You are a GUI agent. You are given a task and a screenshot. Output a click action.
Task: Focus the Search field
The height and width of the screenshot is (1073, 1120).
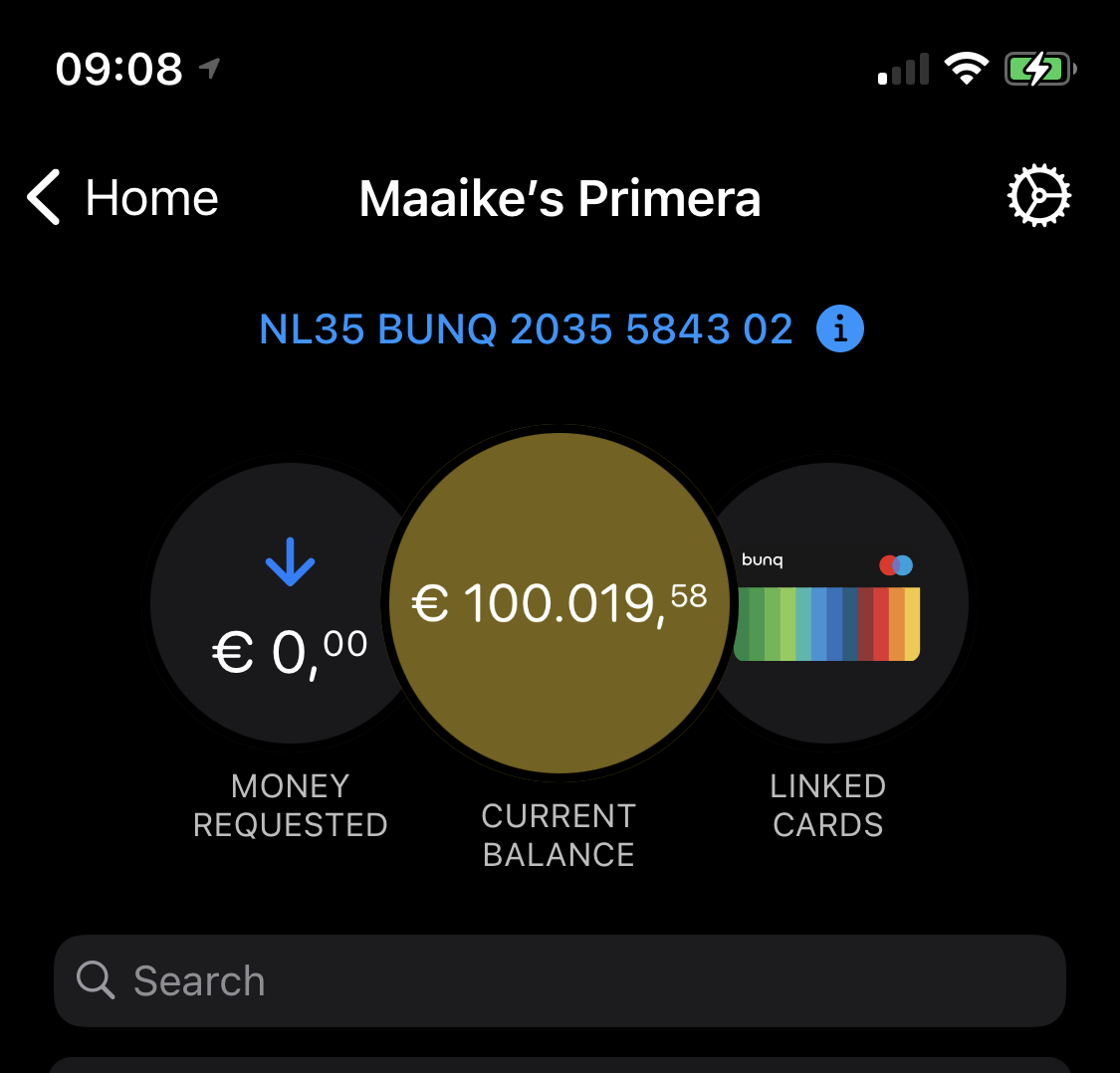pyautogui.click(x=560, y=980)
